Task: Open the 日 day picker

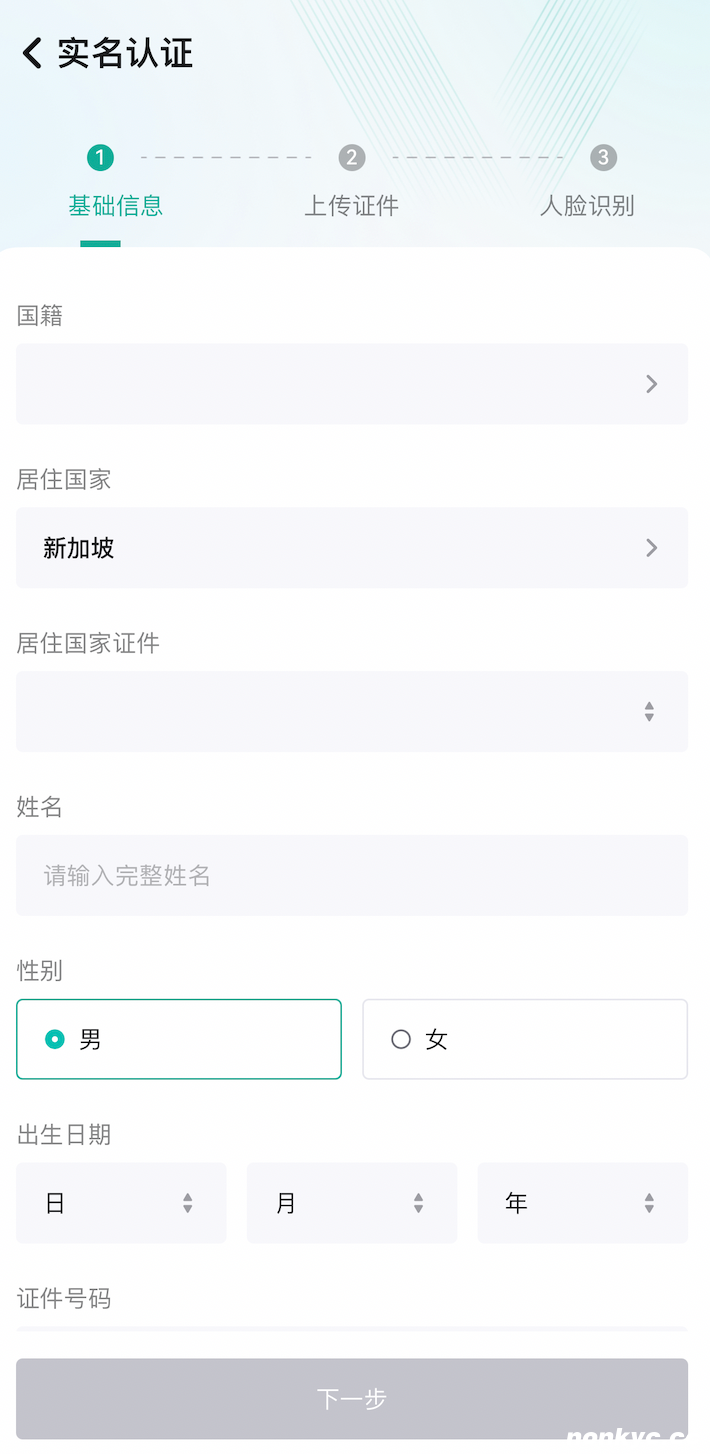Action: tap(121, 1203)
